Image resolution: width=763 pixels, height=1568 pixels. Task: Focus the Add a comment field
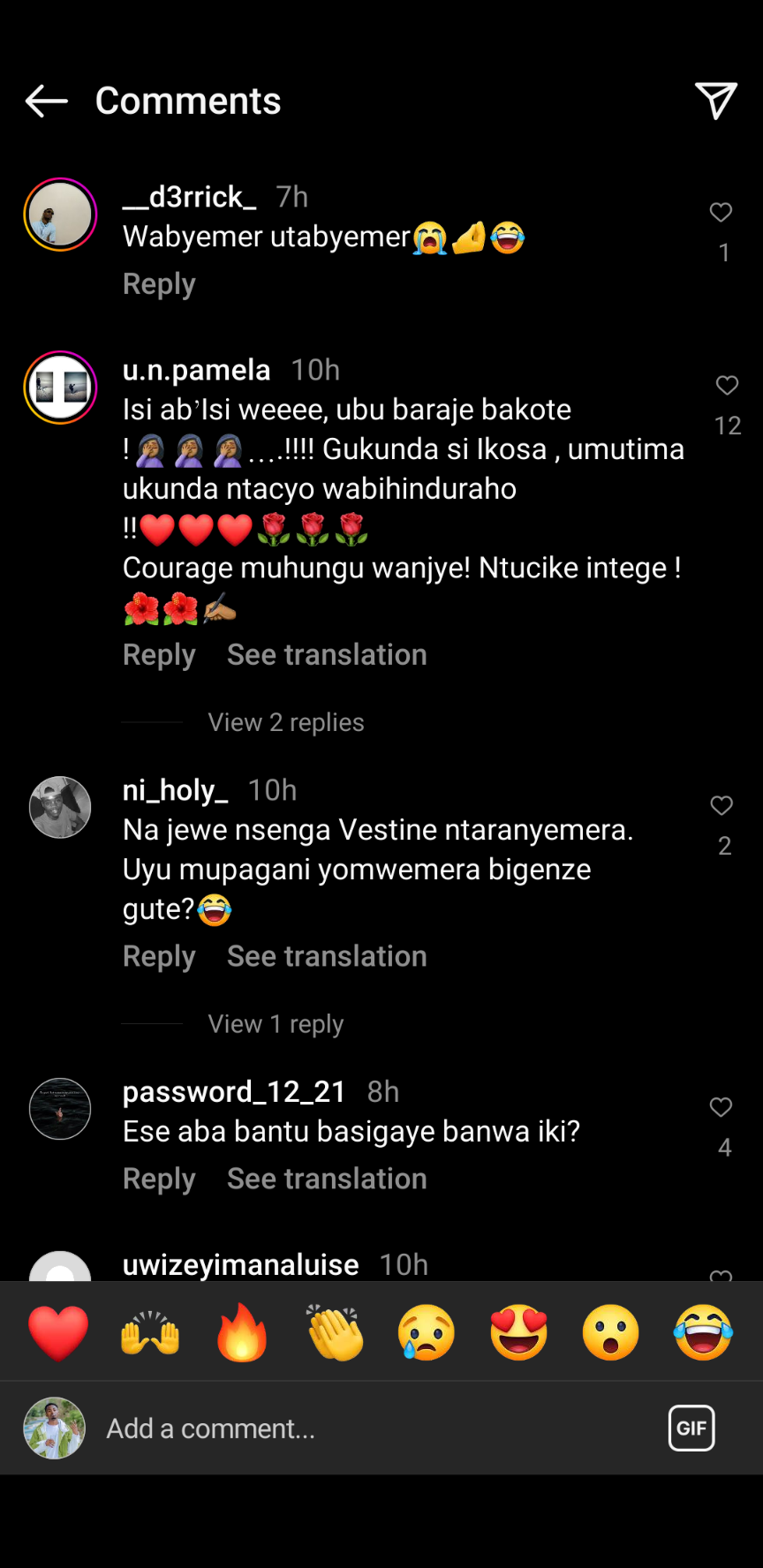(x=353, y=1429)
